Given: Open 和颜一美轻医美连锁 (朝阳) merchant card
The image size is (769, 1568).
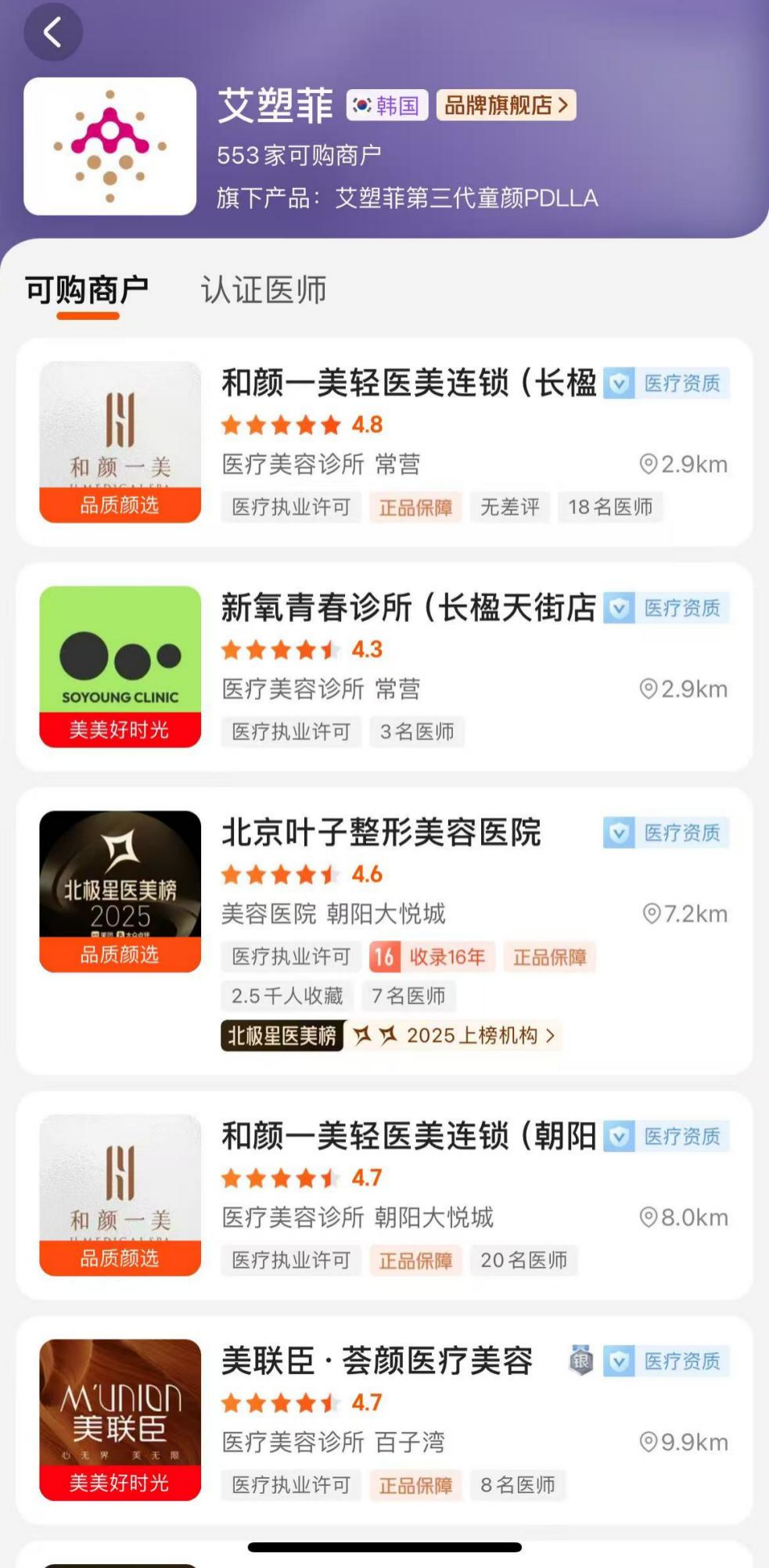Looking at the screenshot, I should tap(384, 1195).
